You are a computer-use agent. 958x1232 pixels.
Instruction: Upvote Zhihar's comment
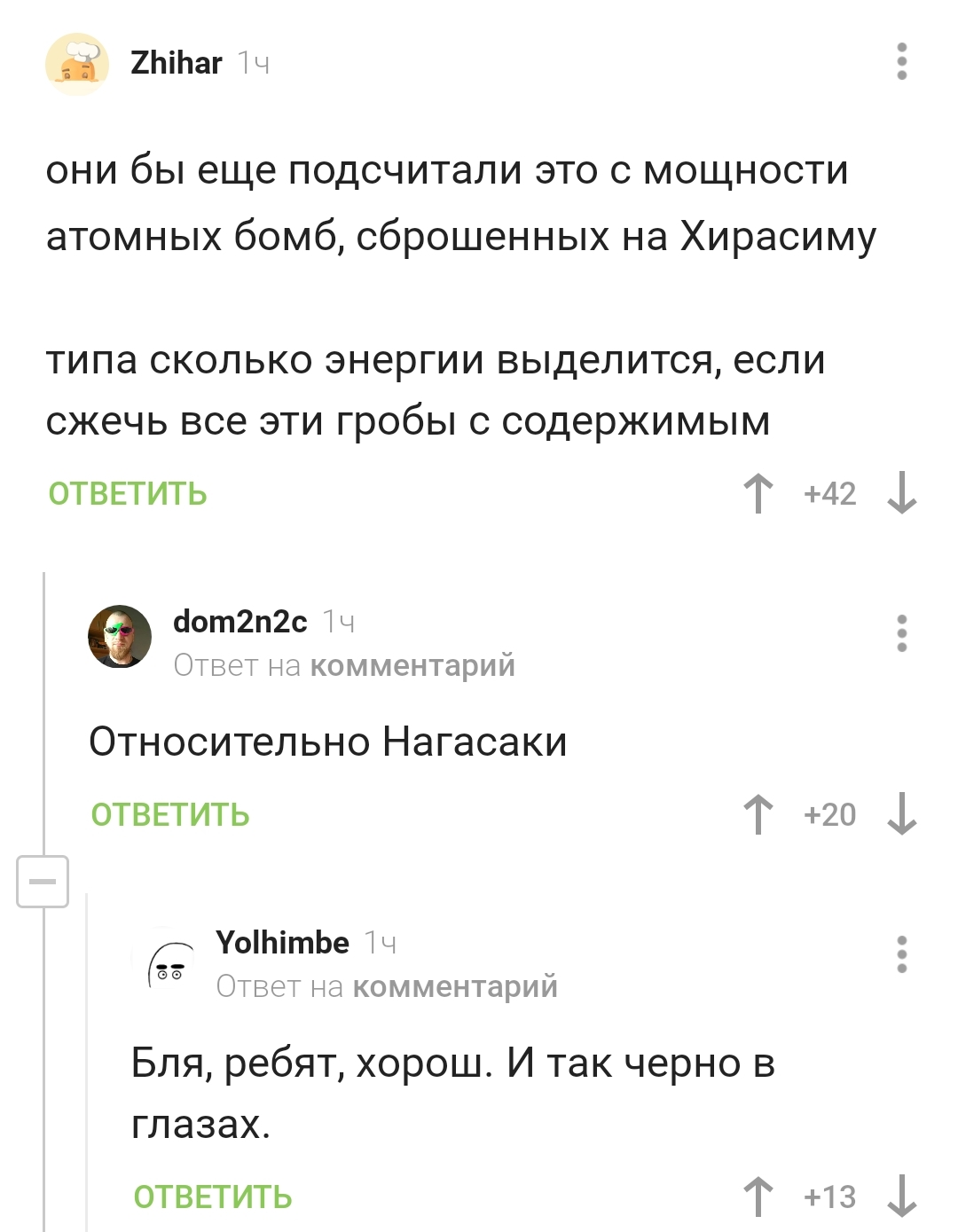[x=758, y=494]
